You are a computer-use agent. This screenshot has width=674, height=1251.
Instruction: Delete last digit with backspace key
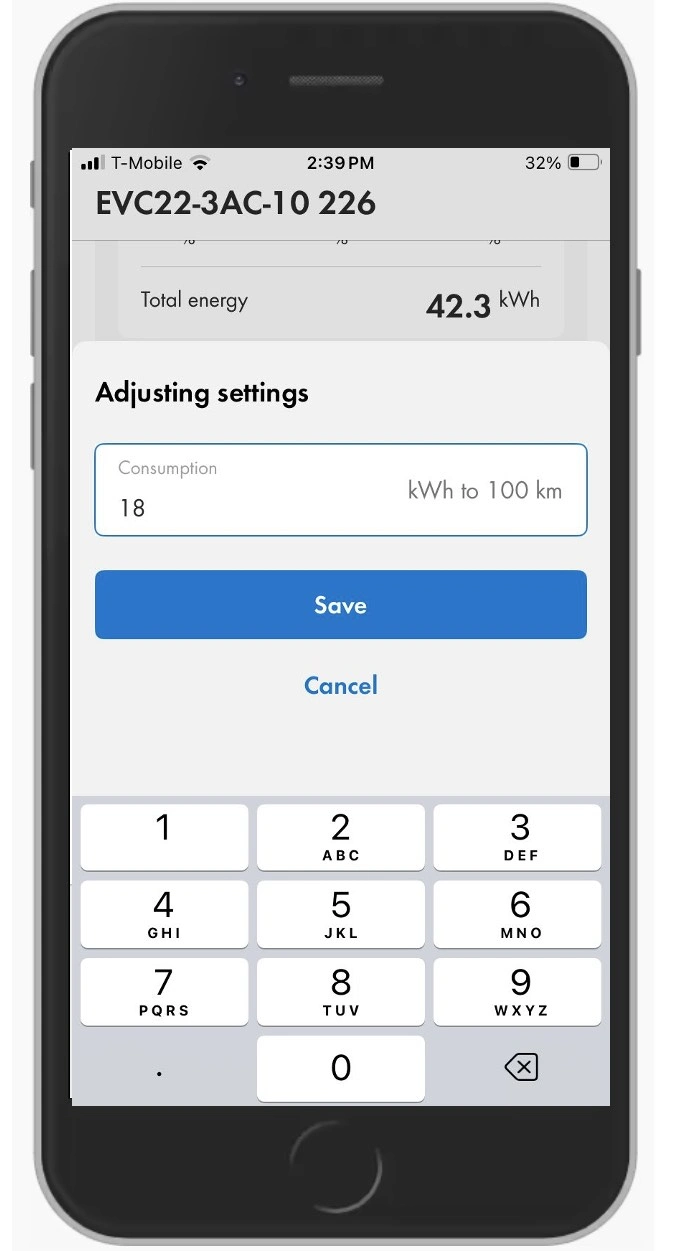520,1068
